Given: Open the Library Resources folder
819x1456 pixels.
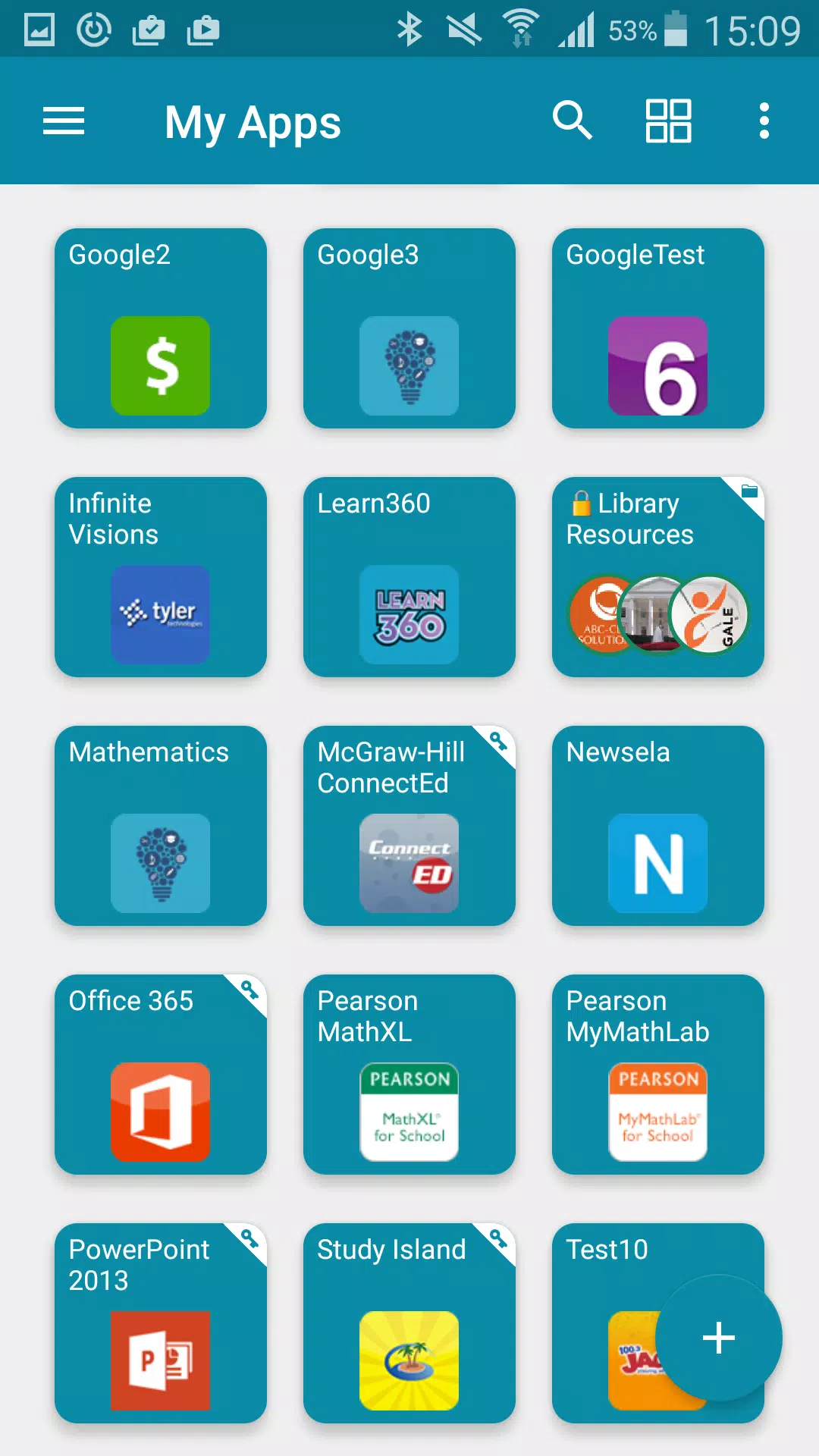Looking at the screenshot, I should (x=658, y=577).
